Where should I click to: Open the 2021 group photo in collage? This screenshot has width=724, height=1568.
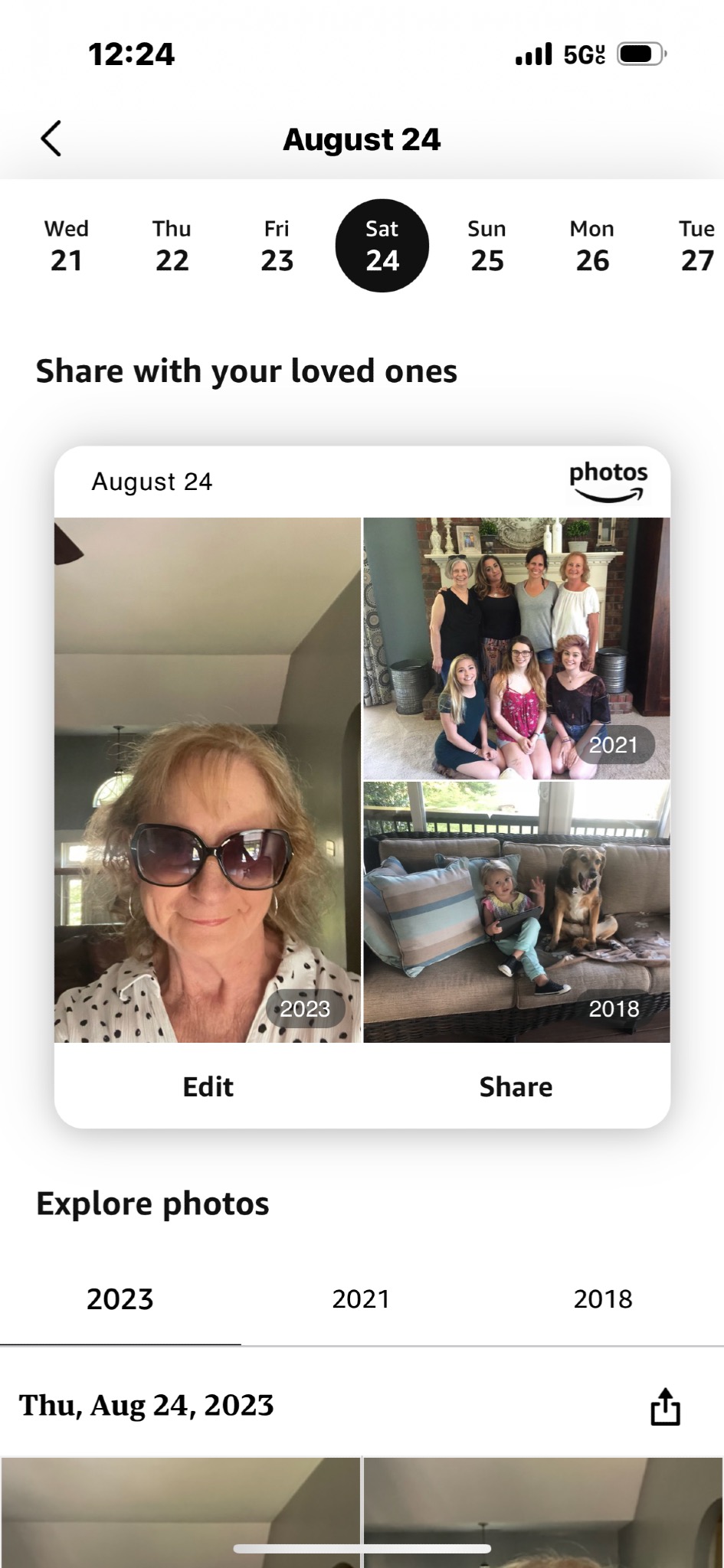[516, 648]
